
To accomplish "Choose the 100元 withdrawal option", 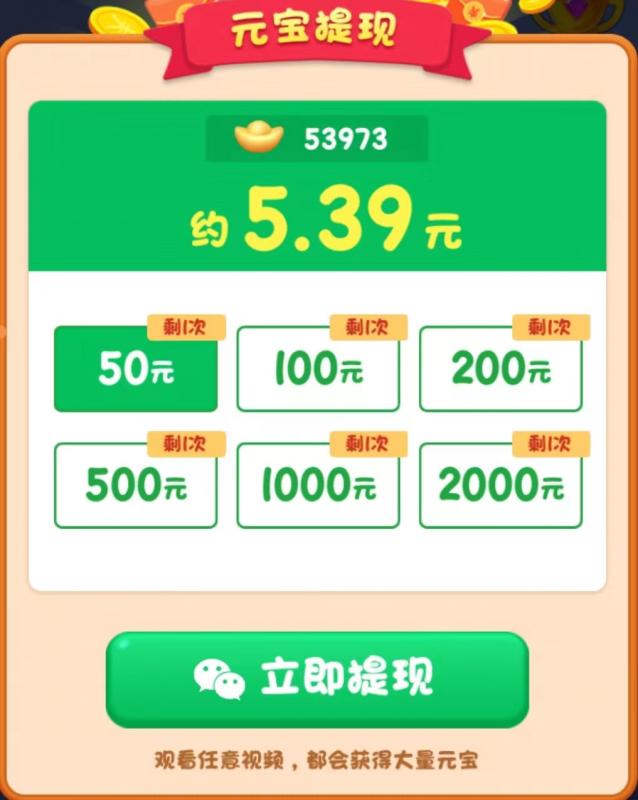I will click(318, 369).
